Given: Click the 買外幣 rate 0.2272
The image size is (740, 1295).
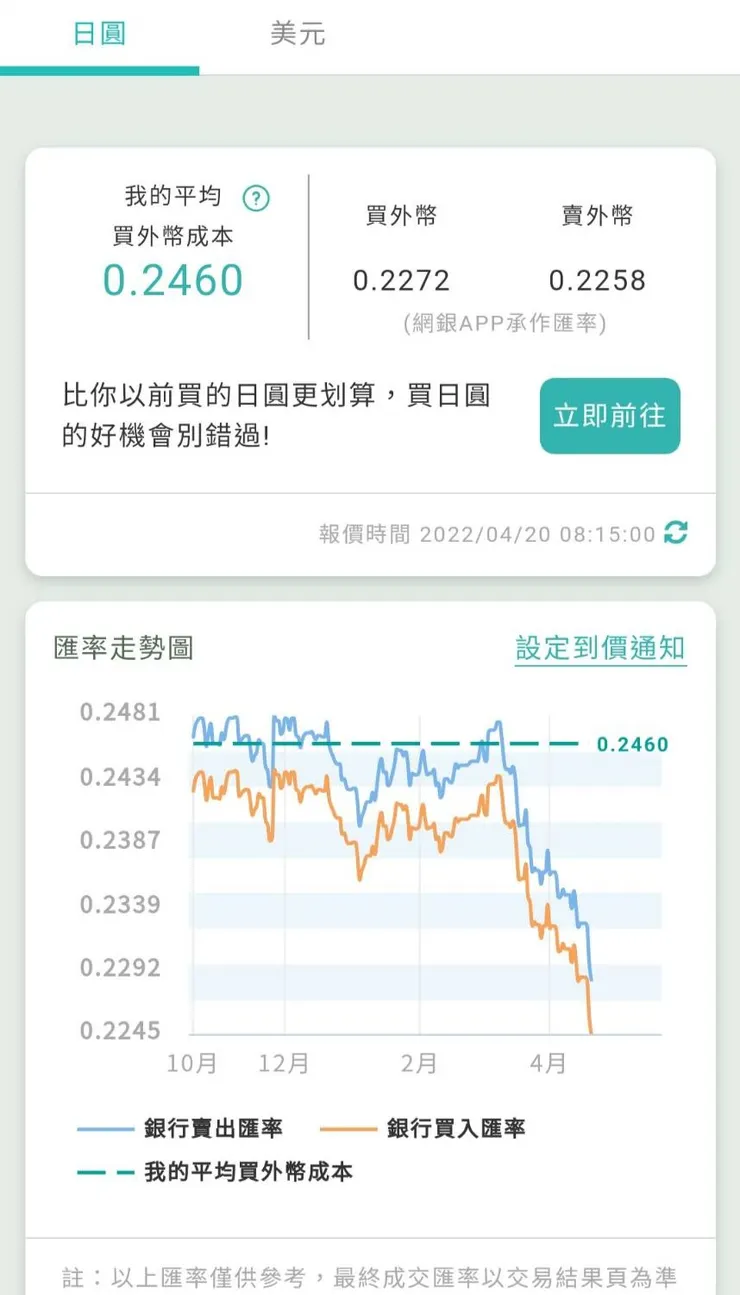Looking at the screenshot, I should coord(400,280).
